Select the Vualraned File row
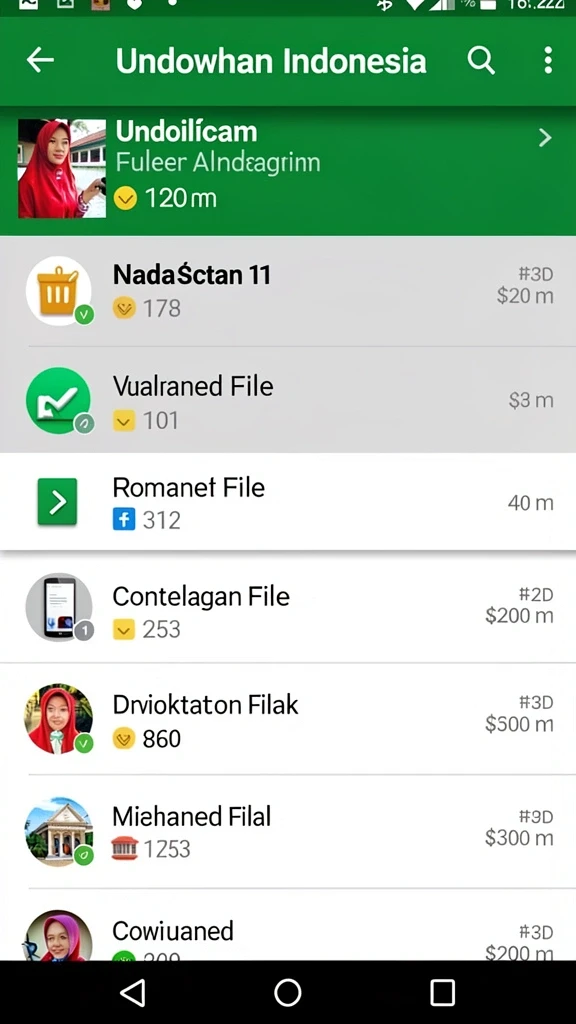The image size is (576, 1024). tap(288, 400)
